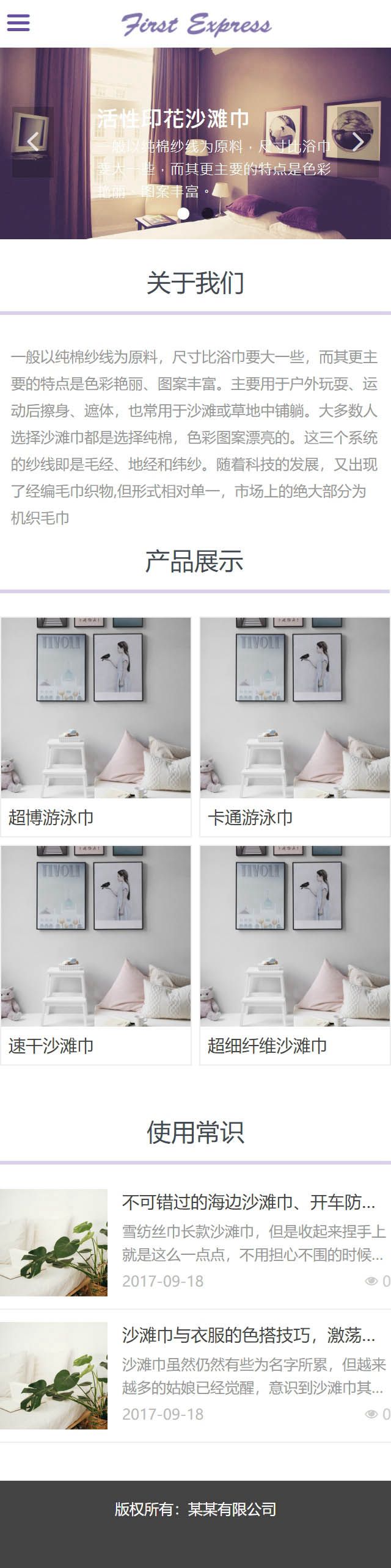Show the previous carousel slide
The width and height of the screenshot is (391, 1568).
click(33, 142)
